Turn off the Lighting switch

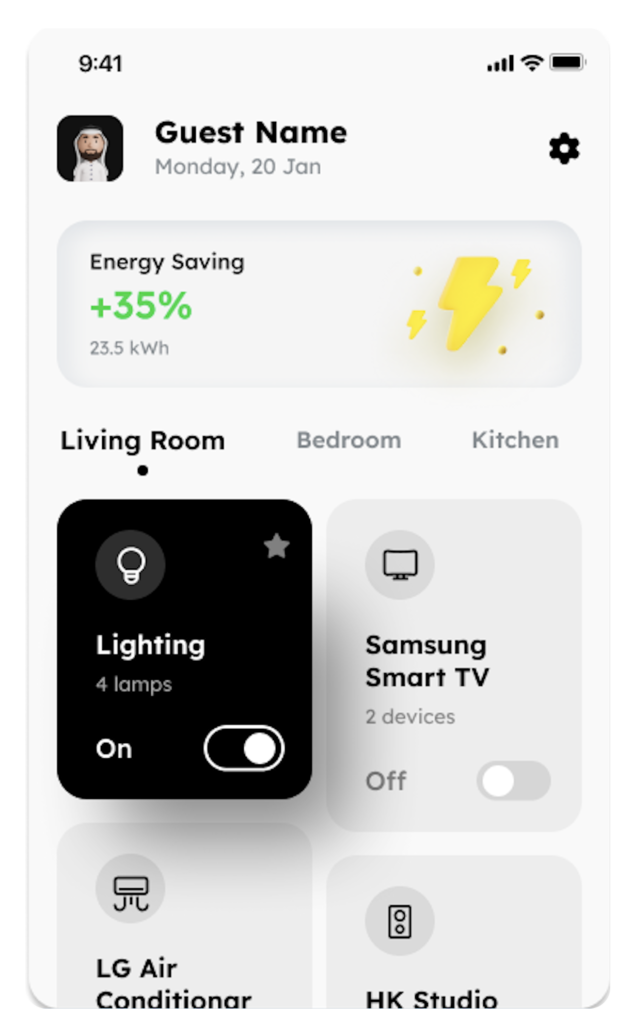point(245,748)
